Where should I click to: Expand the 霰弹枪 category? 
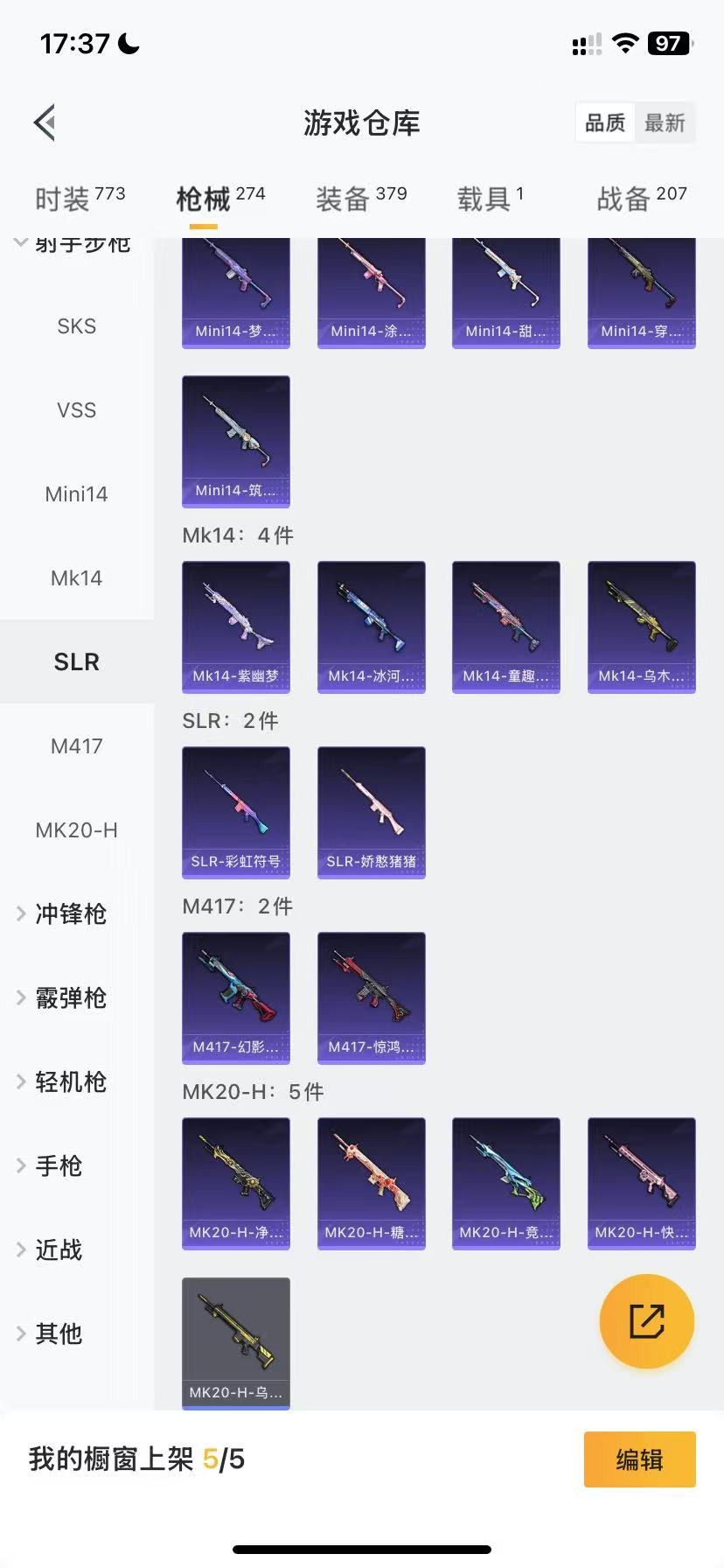(70, 998)
